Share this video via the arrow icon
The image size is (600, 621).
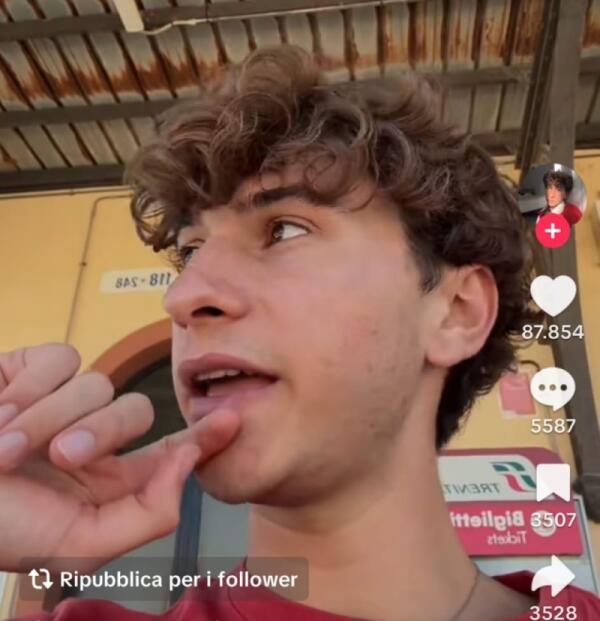point(553,576)
